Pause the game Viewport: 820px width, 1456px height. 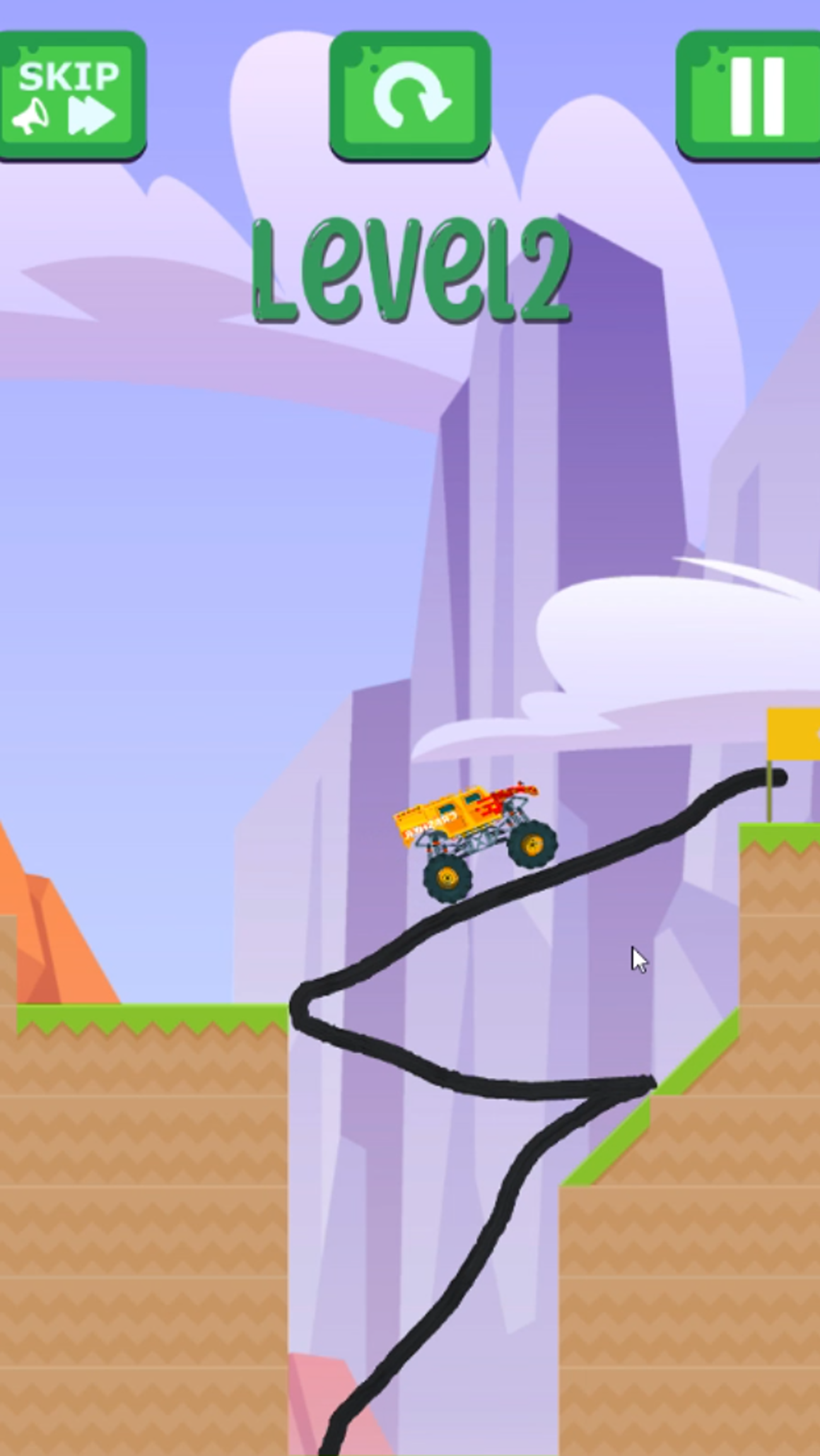(752, 96)
